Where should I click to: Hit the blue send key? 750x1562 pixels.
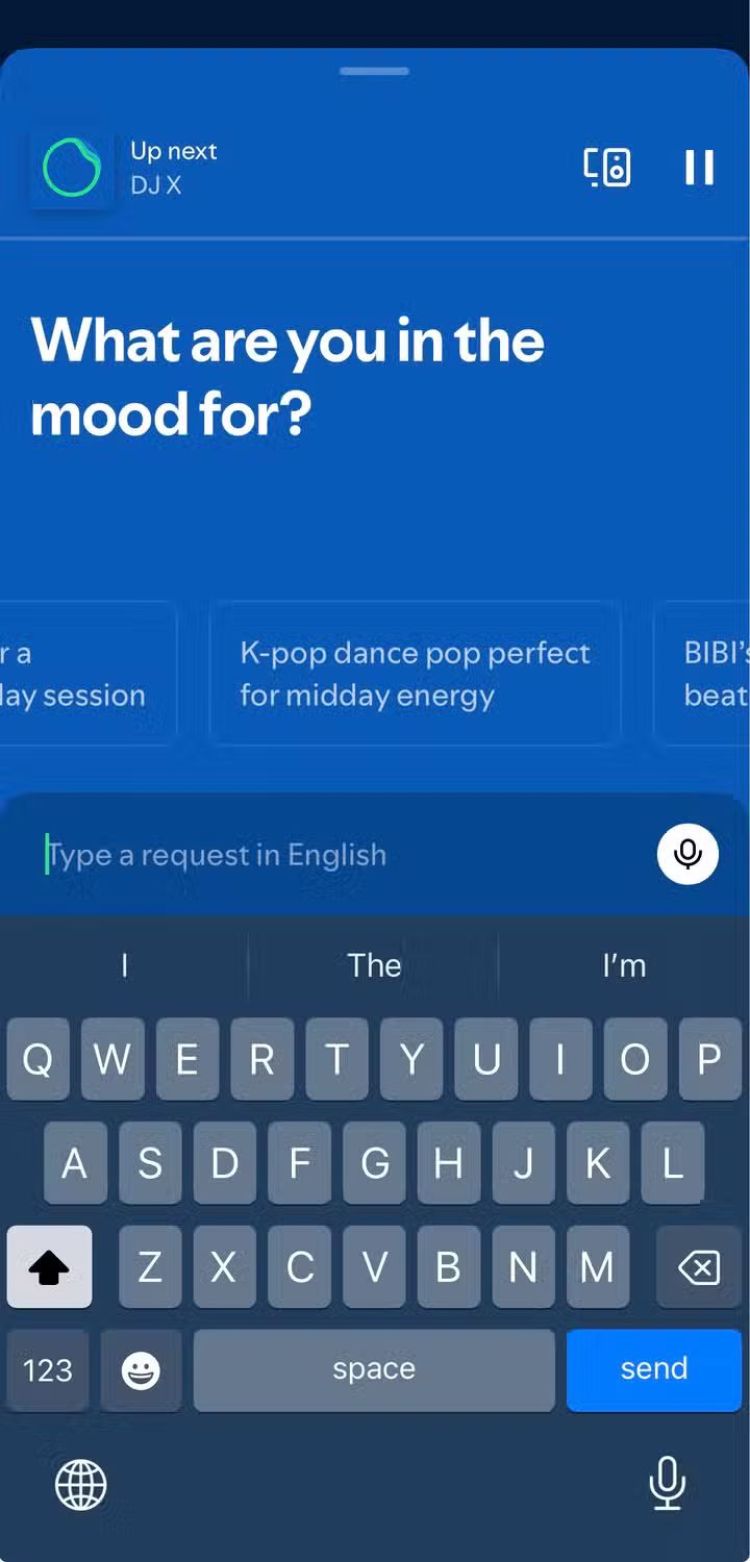point(654,1369)
